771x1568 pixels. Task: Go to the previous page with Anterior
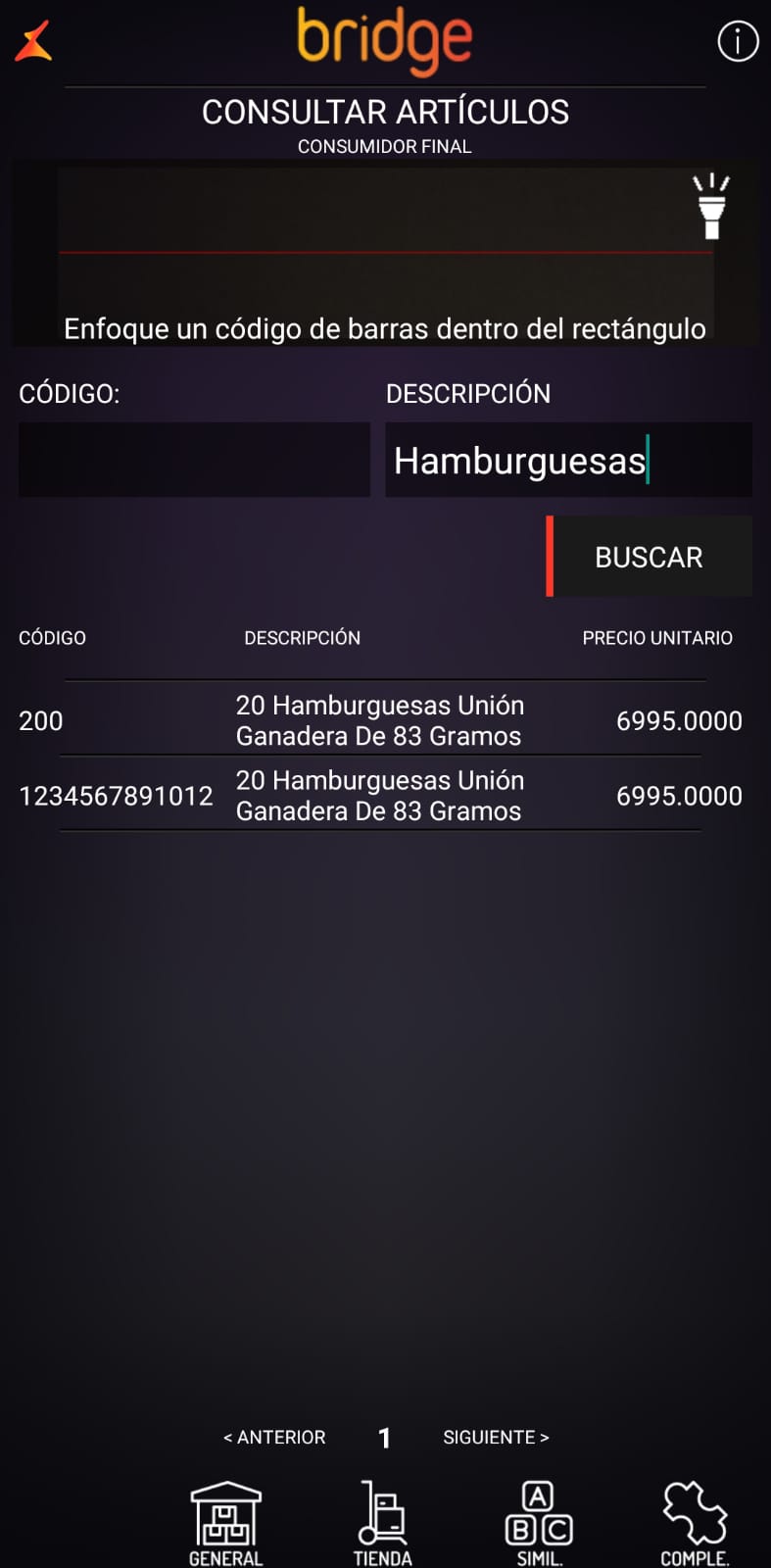pyautogui.click(x=274, y=1437)
